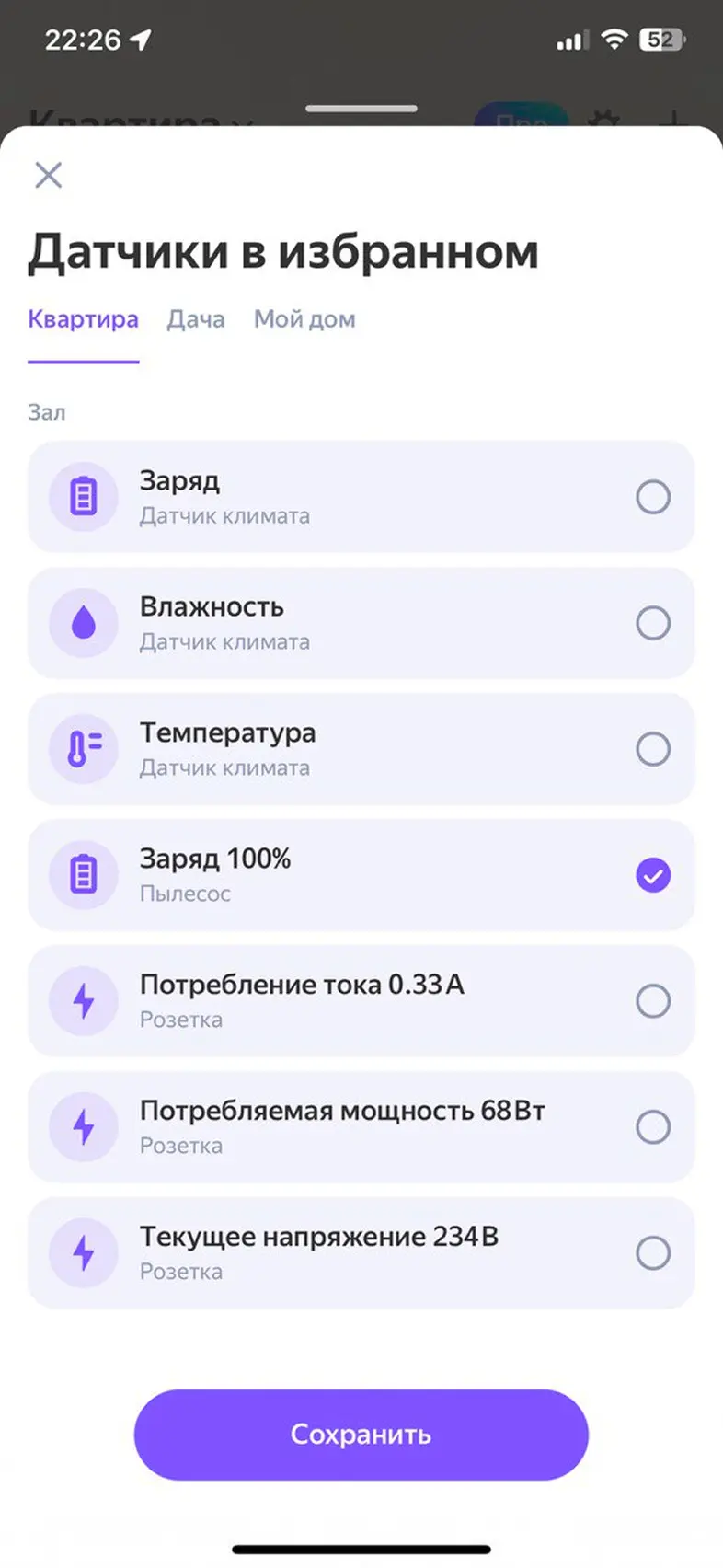
Task: Check Потребляемая мощность 68 Вт
Action: point(652,1127)
